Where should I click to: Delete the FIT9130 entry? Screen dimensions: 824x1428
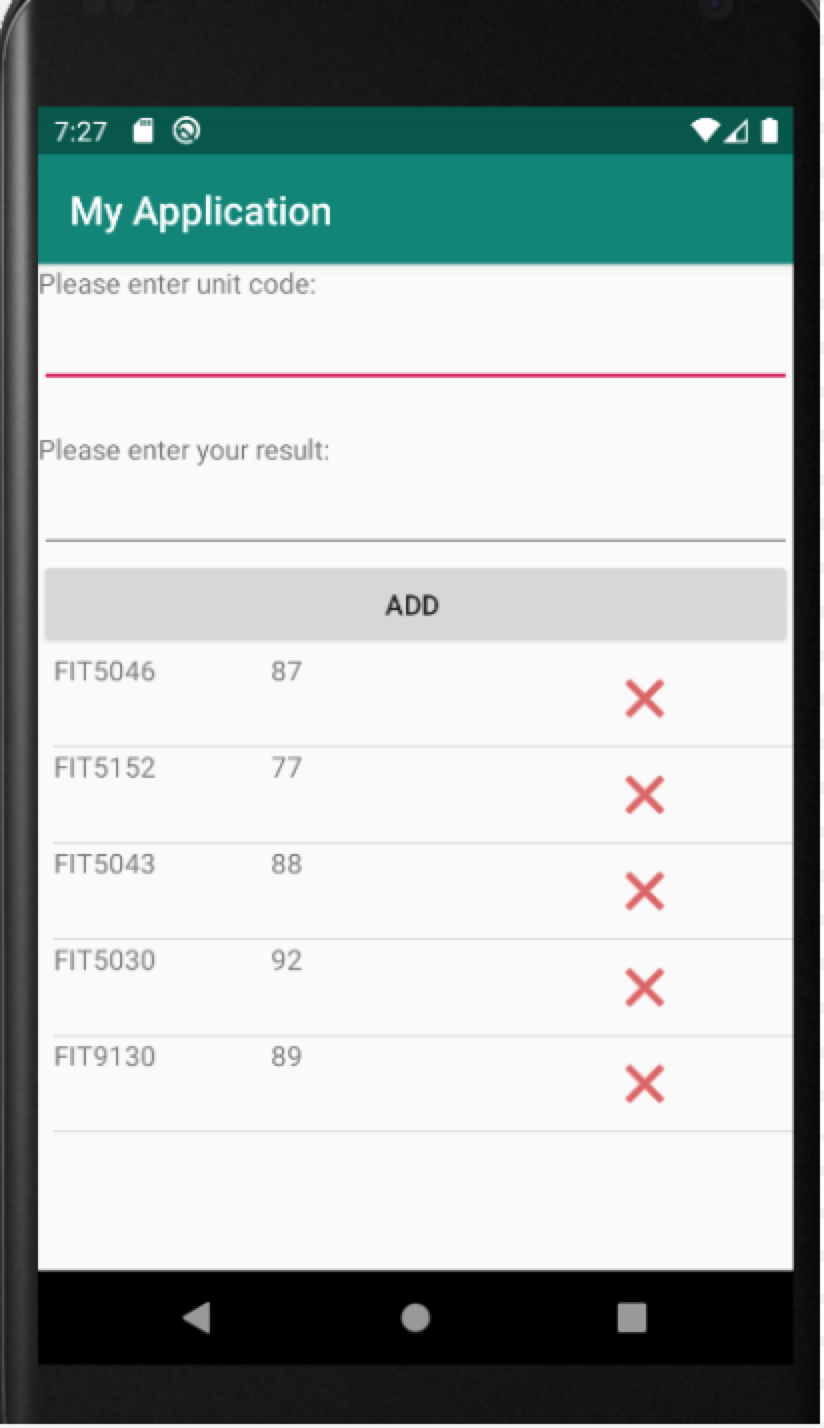645,1084
